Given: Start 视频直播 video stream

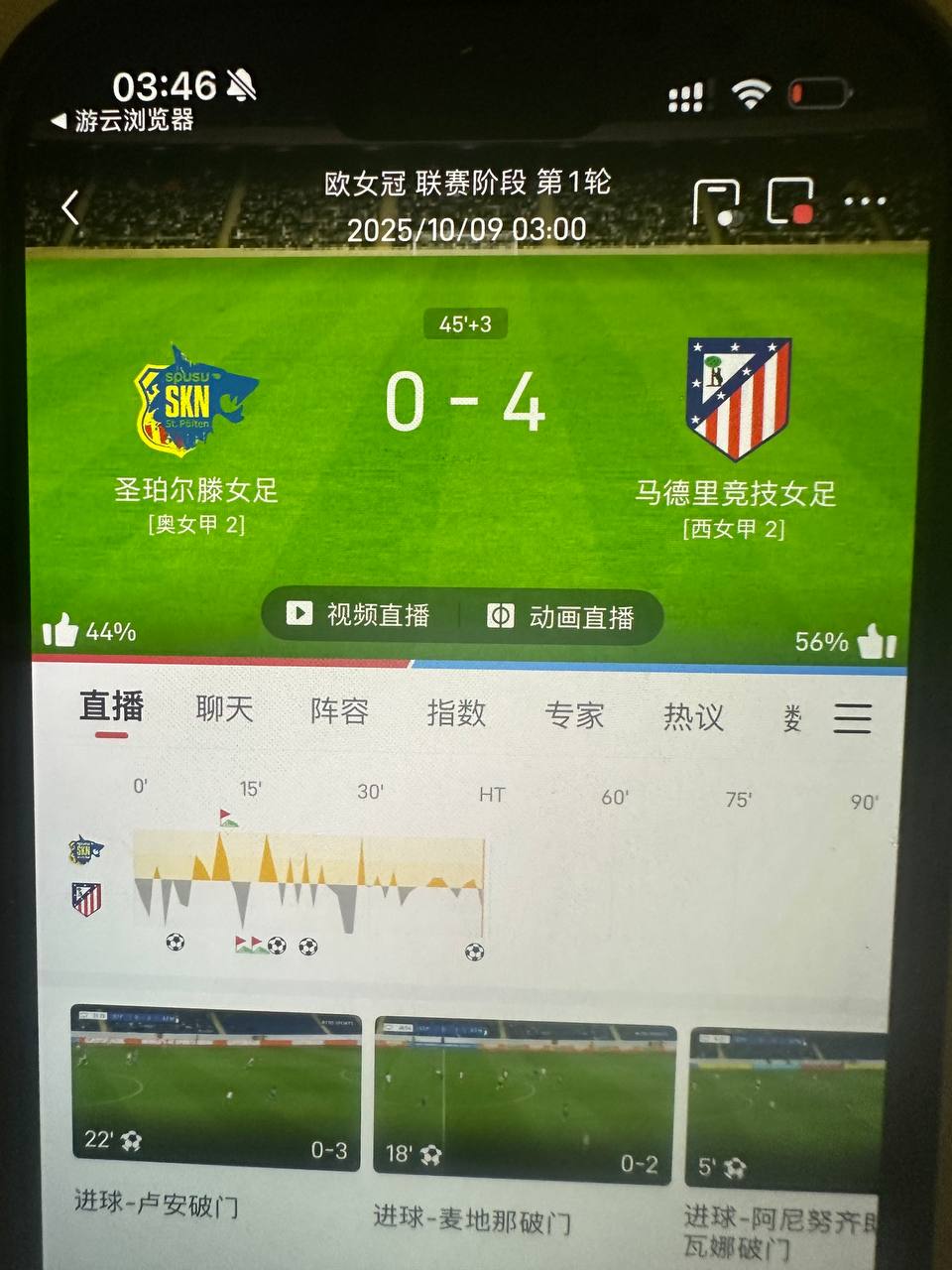Looking at the screenshot, I should [x=359, y=615].
